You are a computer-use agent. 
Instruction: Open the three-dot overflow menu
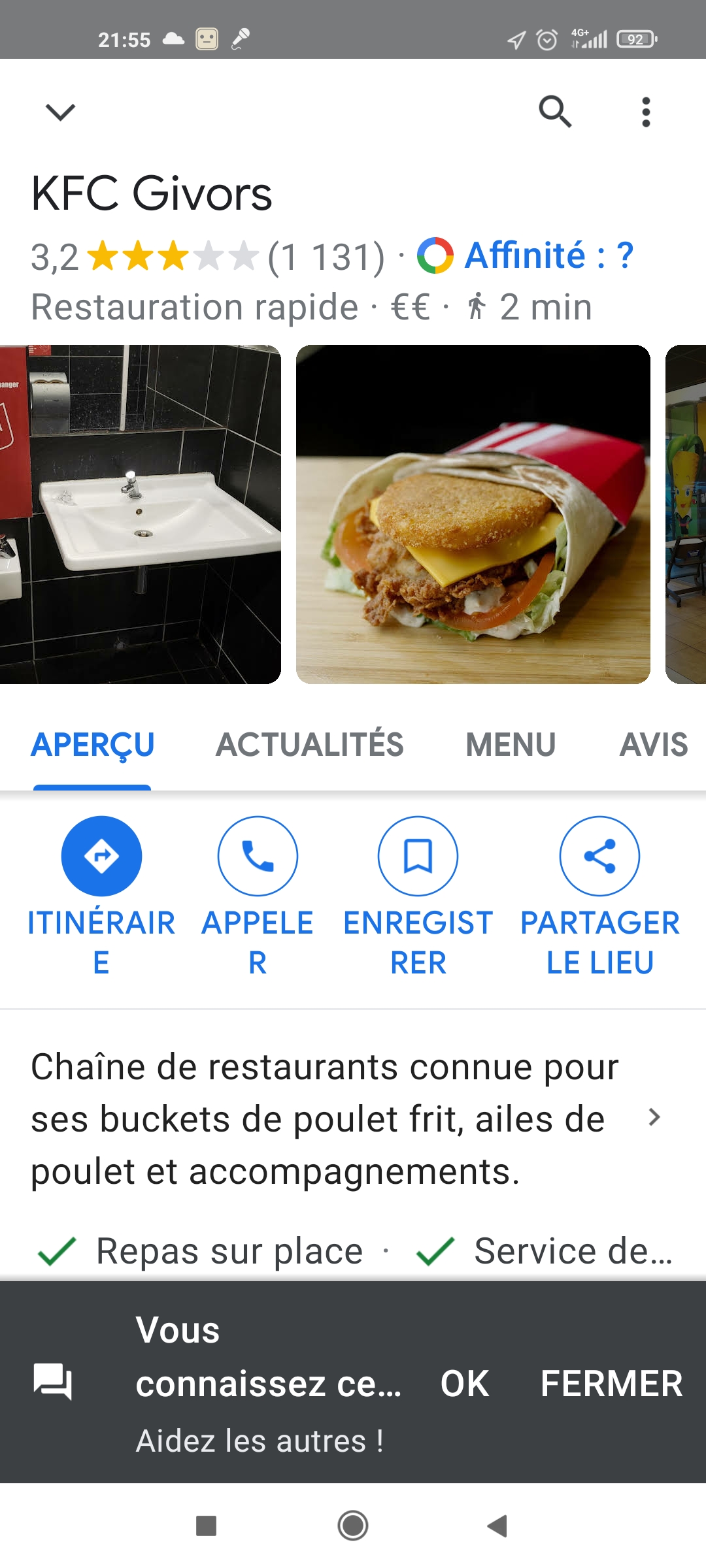(x=646, y=112)
